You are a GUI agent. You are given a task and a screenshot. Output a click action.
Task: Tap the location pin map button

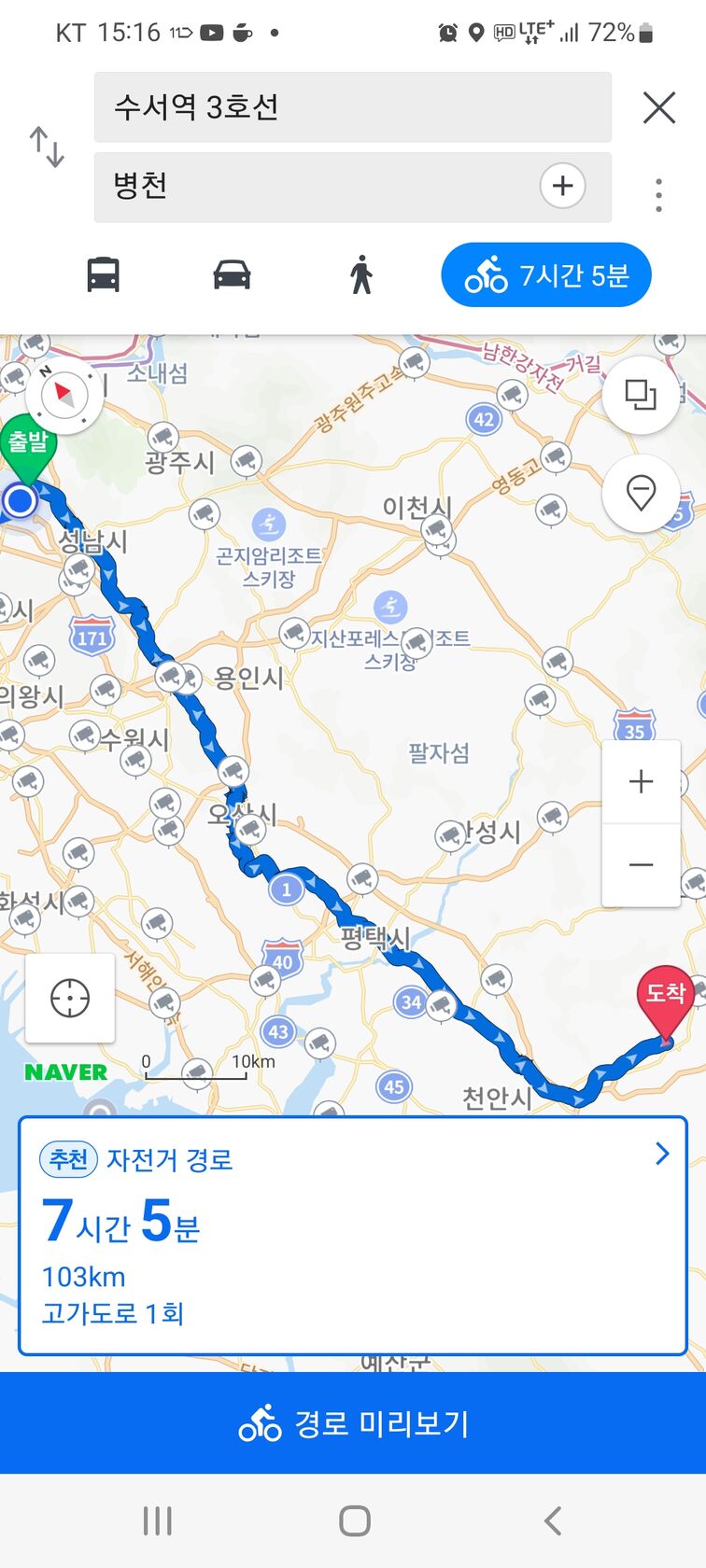(x=641, y=492)
